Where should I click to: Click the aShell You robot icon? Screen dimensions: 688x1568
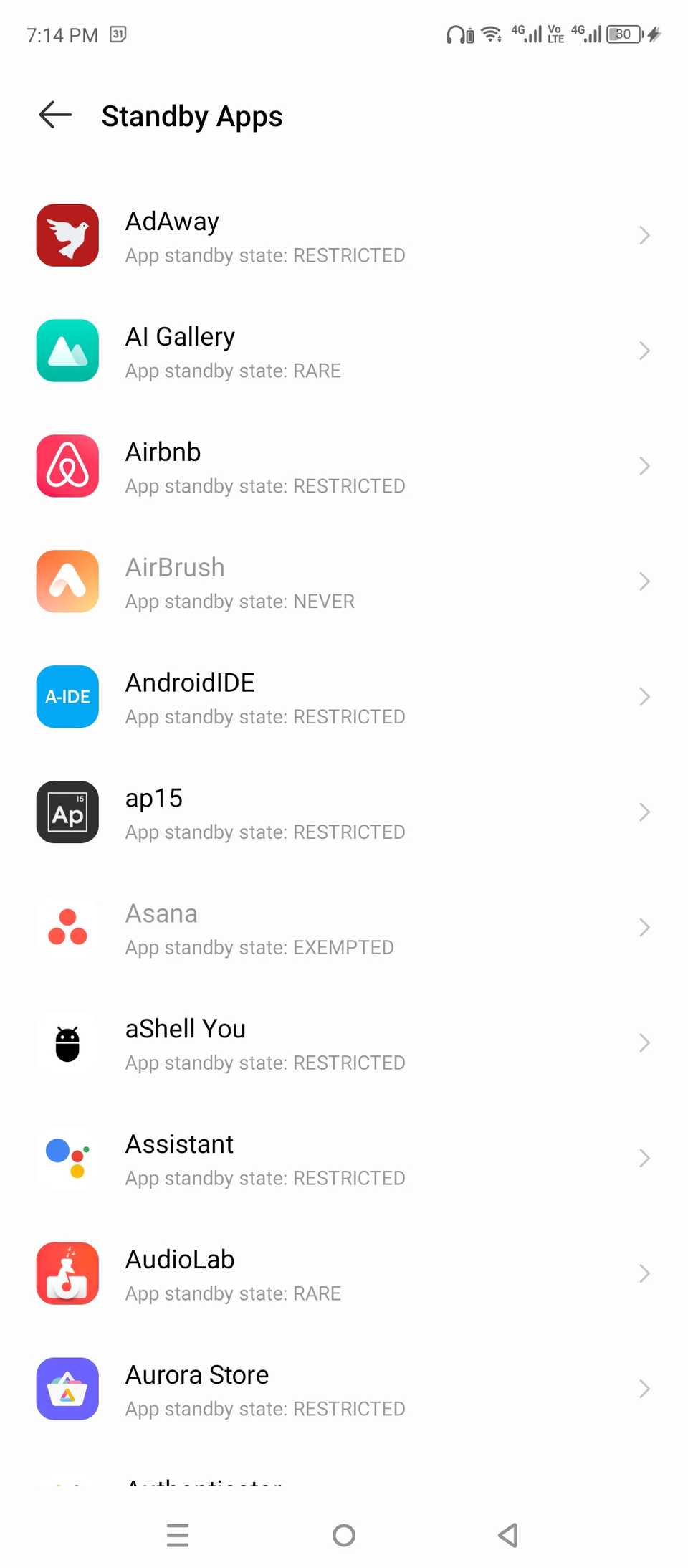tap(67, 1043)
